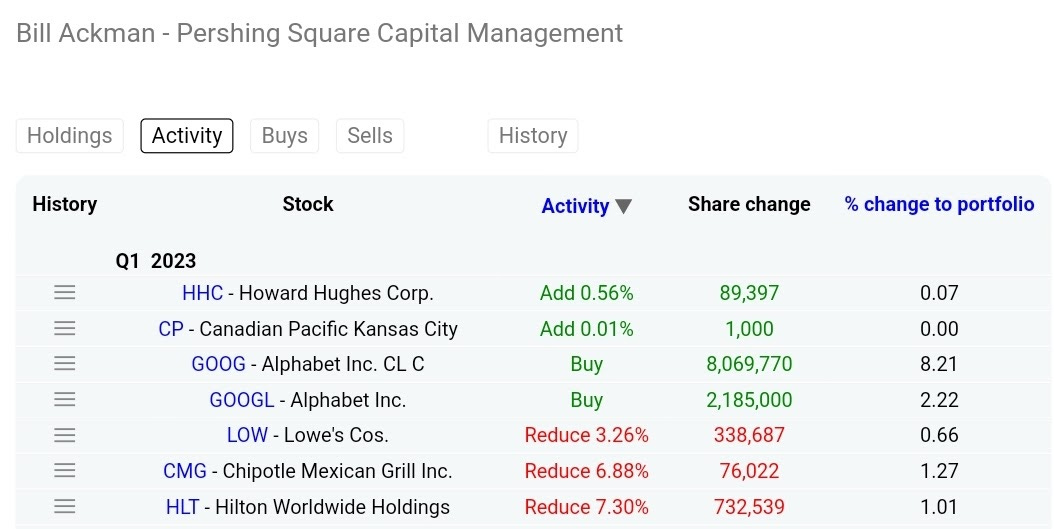Viewport: 1054px width, 529px height.
Task: Open the CMG ticker link
Action: coord(185,471)
